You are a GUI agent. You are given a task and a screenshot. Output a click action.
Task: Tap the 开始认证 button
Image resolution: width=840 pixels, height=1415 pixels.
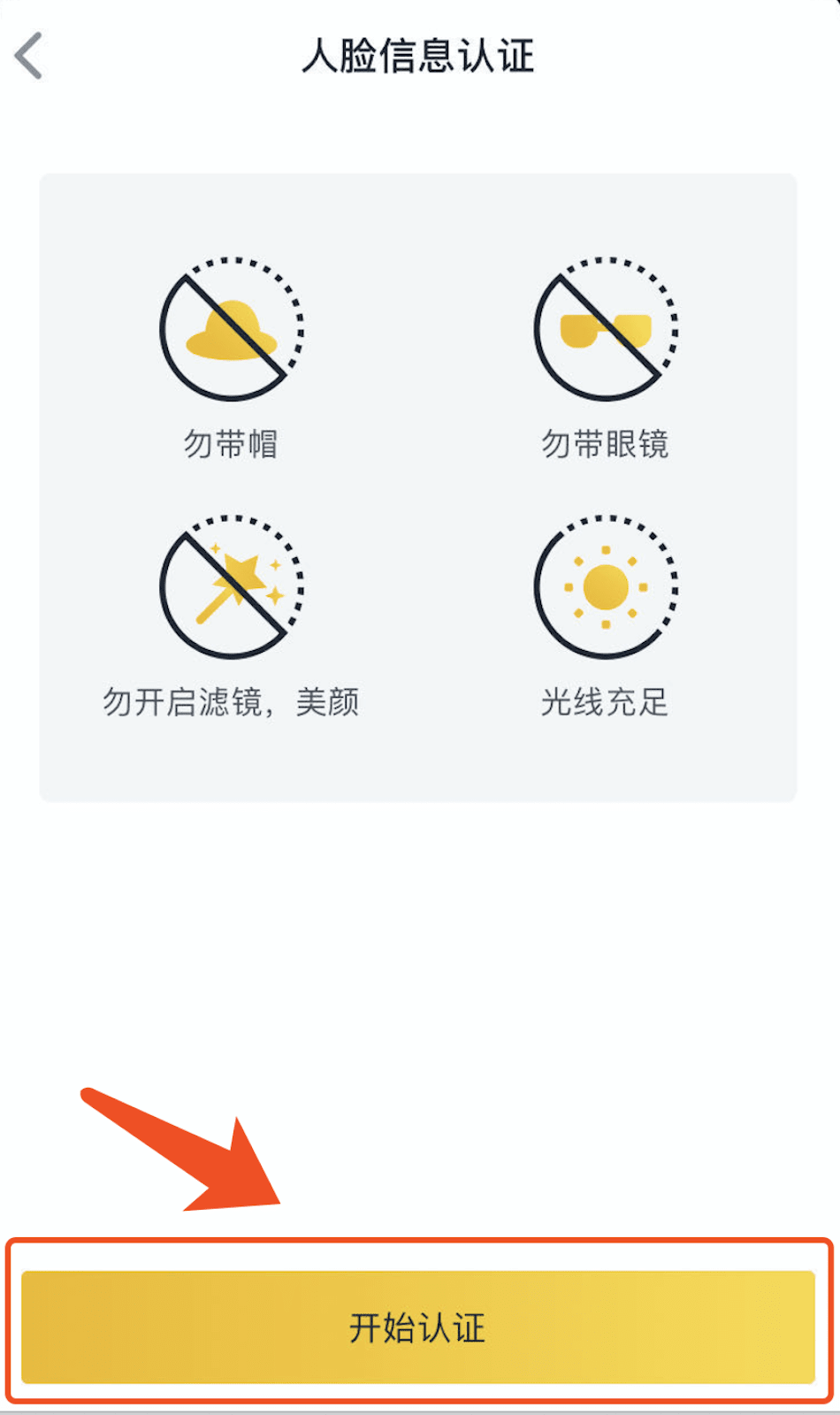coord(418,1327)
